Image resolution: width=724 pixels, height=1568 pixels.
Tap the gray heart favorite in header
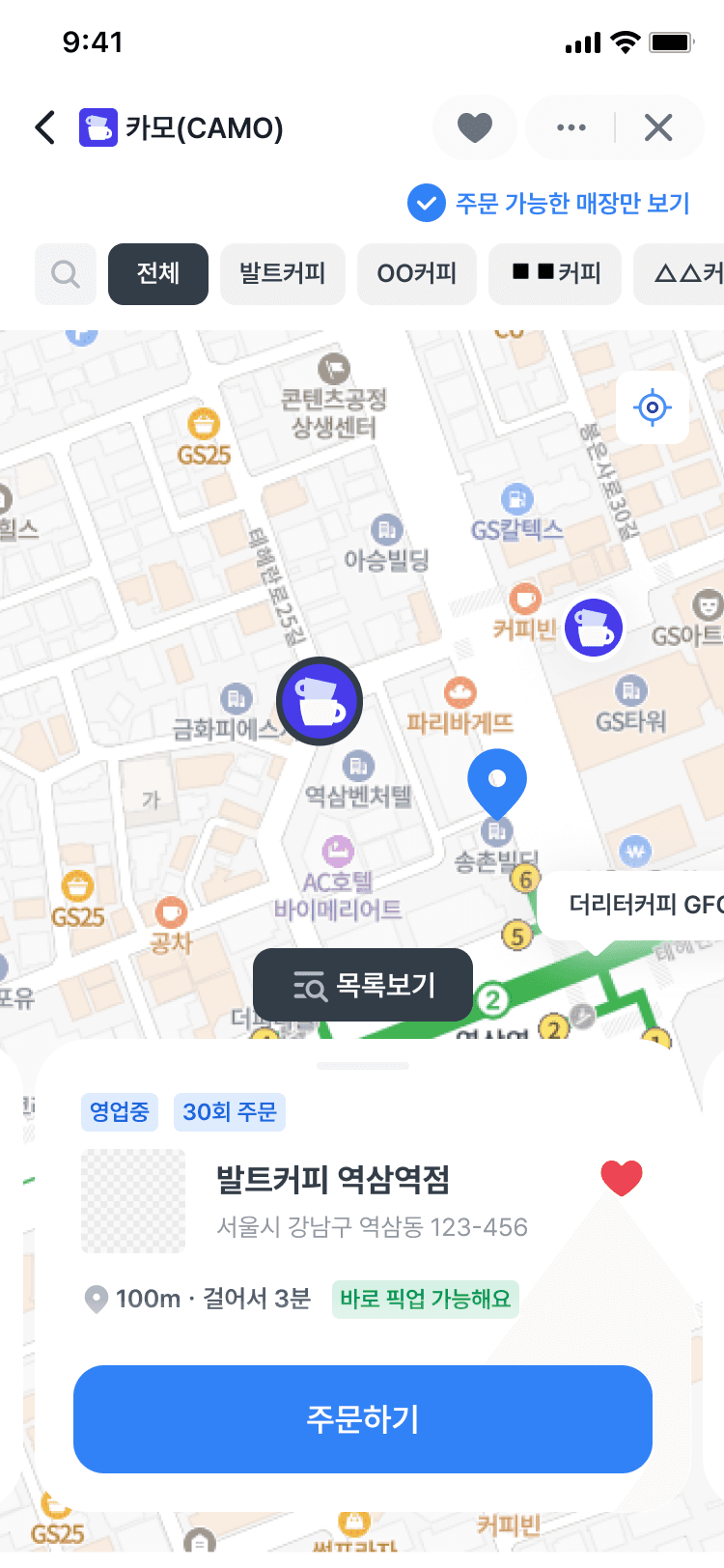pyautogui.click(x=474, y=127)
